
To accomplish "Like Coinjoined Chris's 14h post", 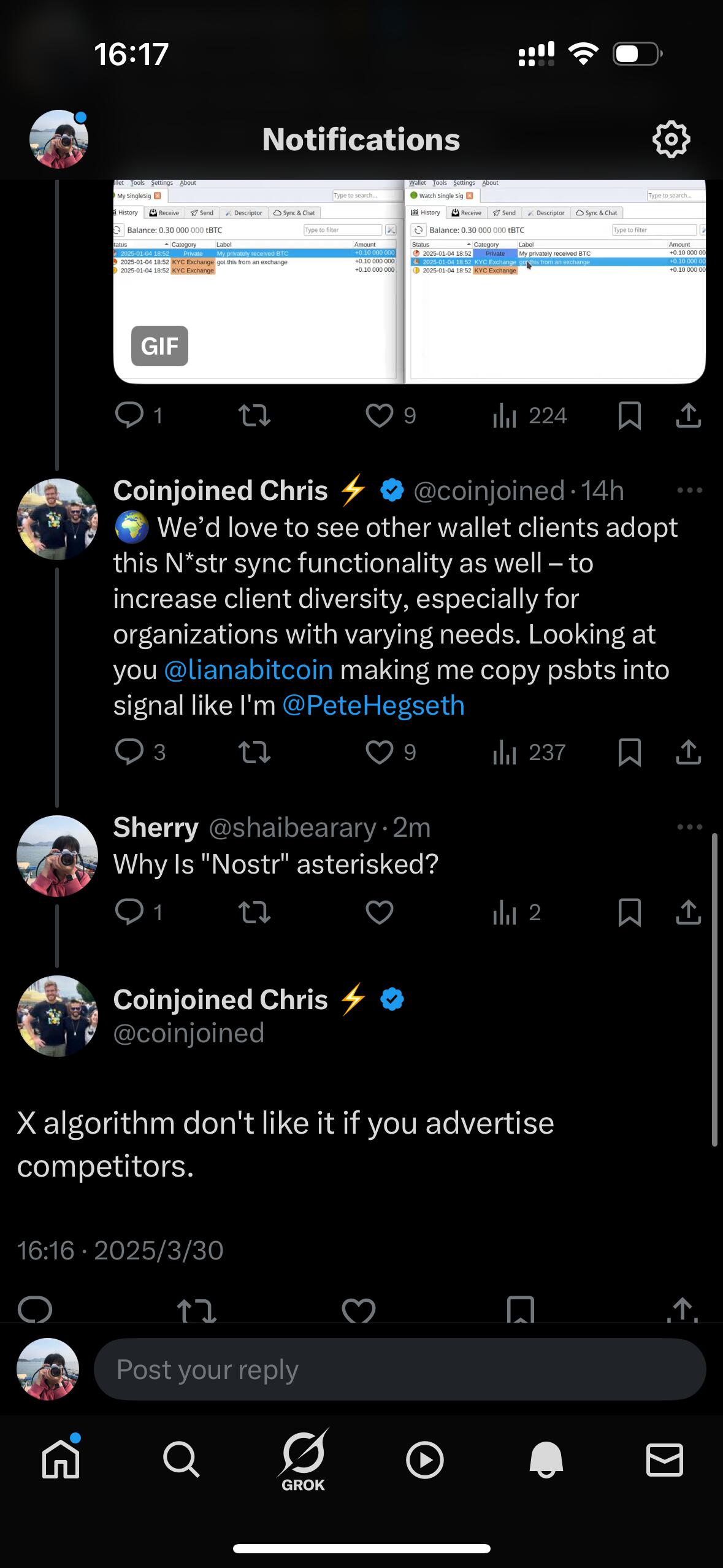I will pyautogui.click(x=379, y=752).
